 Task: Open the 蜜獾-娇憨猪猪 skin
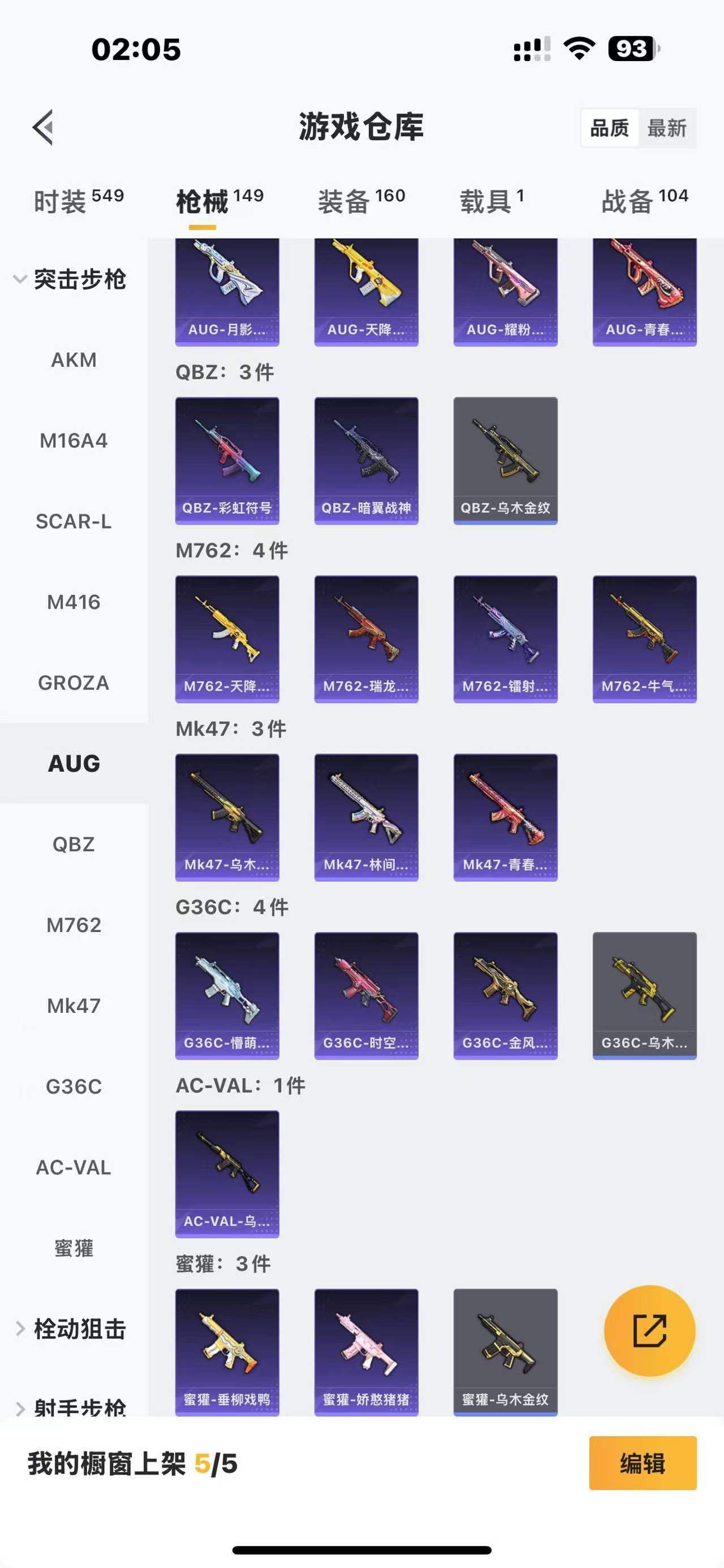tap(366, 1352)
